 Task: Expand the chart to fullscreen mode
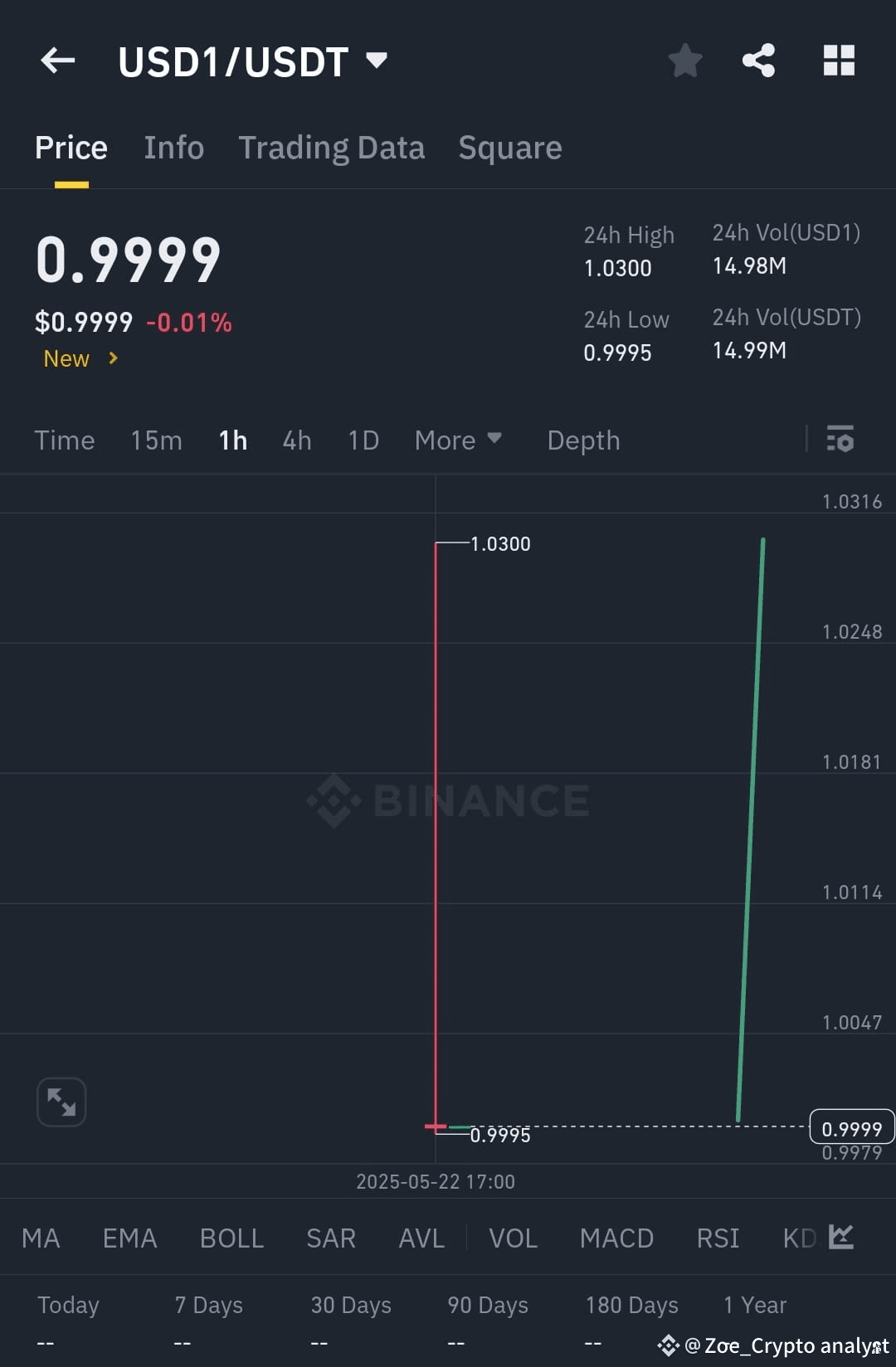tap(61, 1101)
